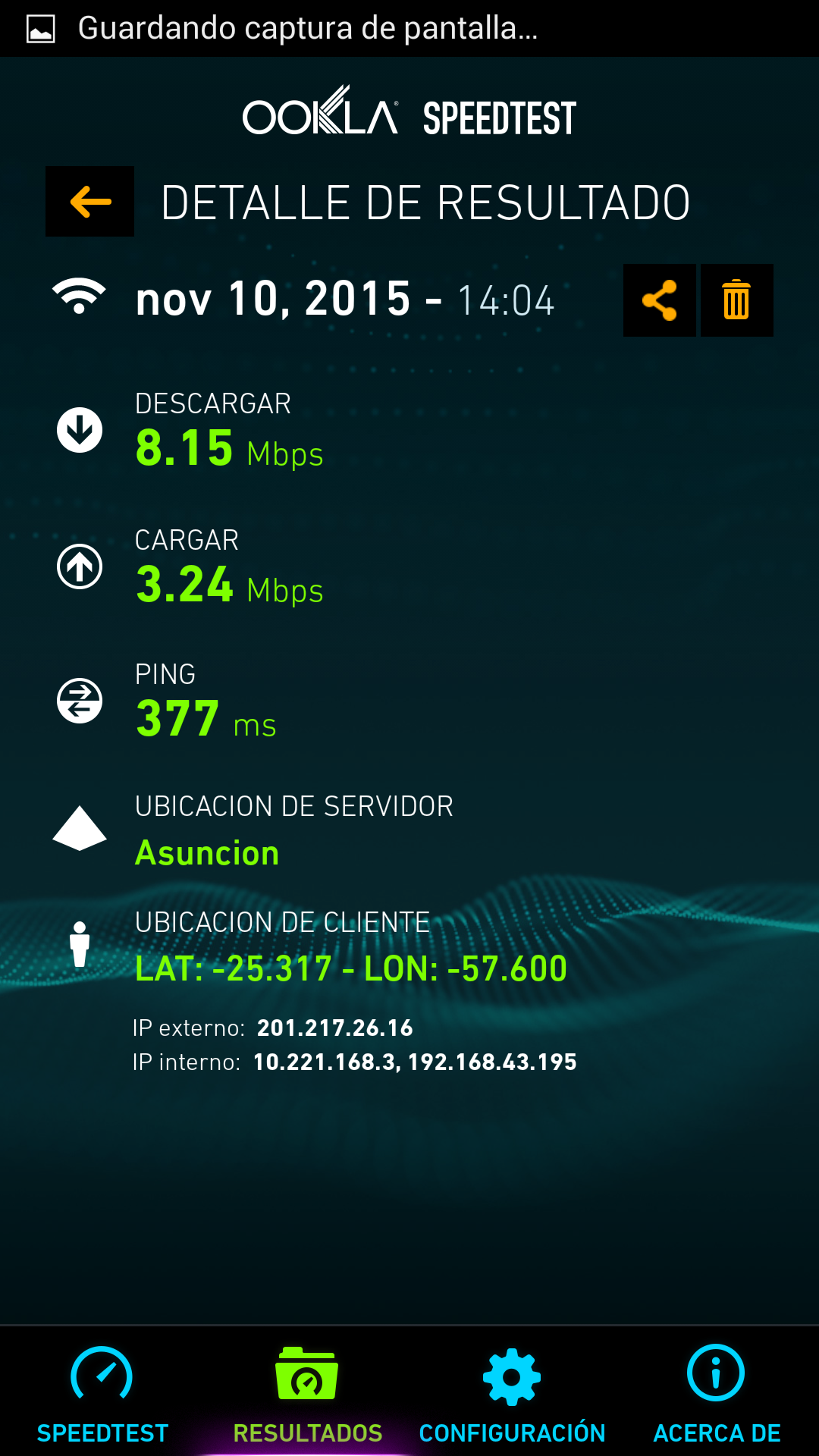Delete this result with the trash icon
Viewport: 819px width, 1456px height.
(x=736, y=300)
